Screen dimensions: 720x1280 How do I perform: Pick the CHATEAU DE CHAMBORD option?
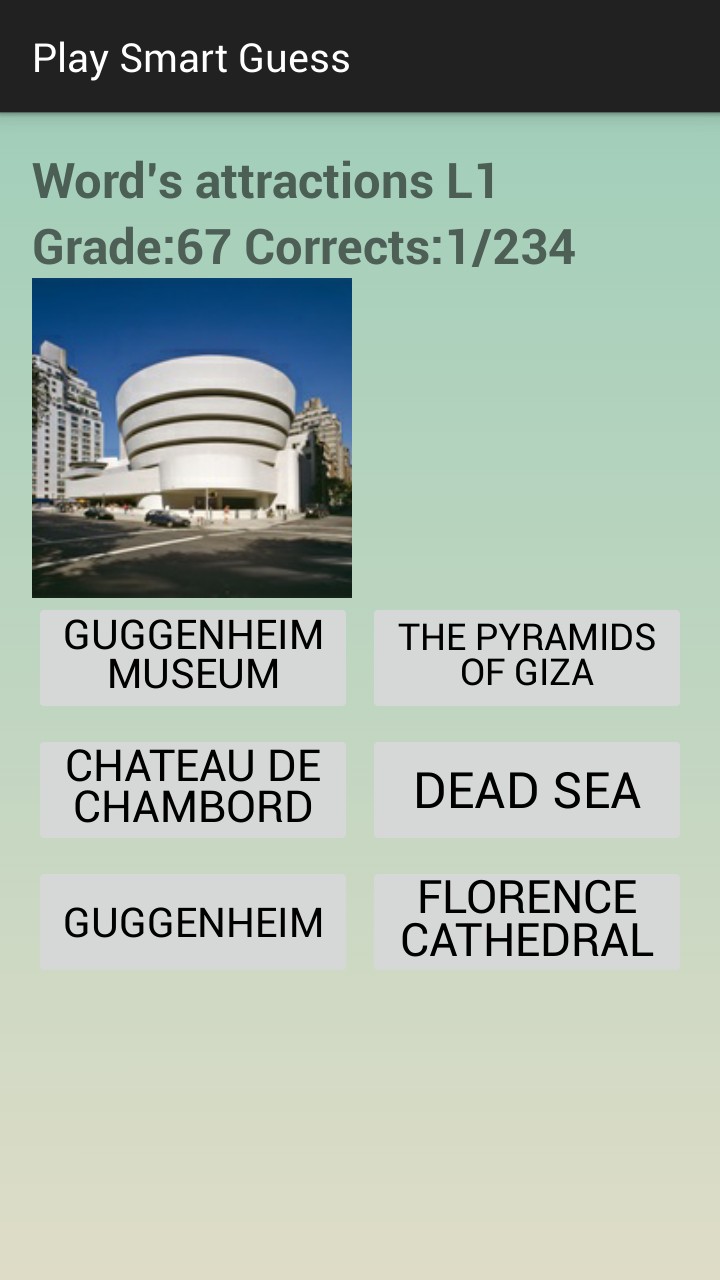[193, 789]
